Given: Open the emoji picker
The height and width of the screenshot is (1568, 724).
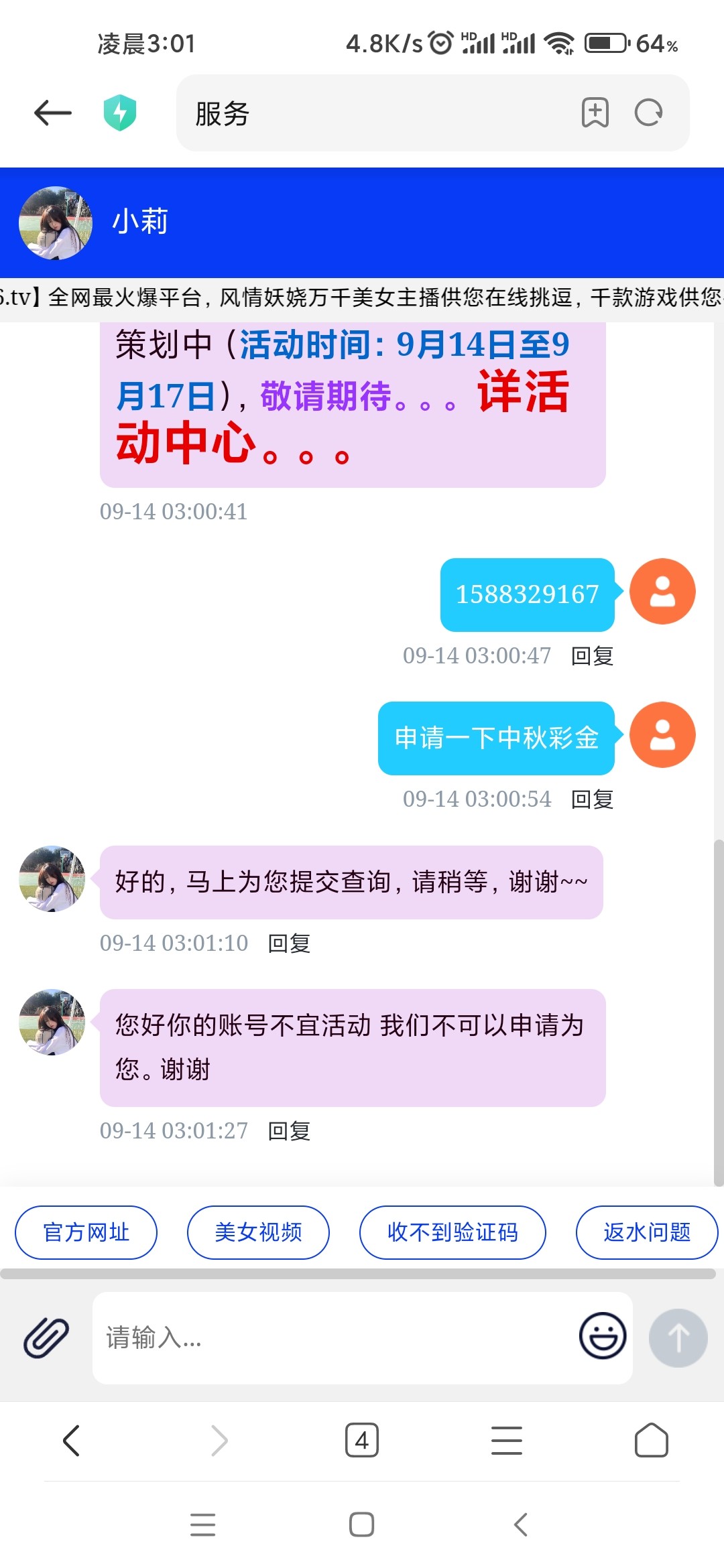Looking at the screenshot, I should (x=602, y=1335).
